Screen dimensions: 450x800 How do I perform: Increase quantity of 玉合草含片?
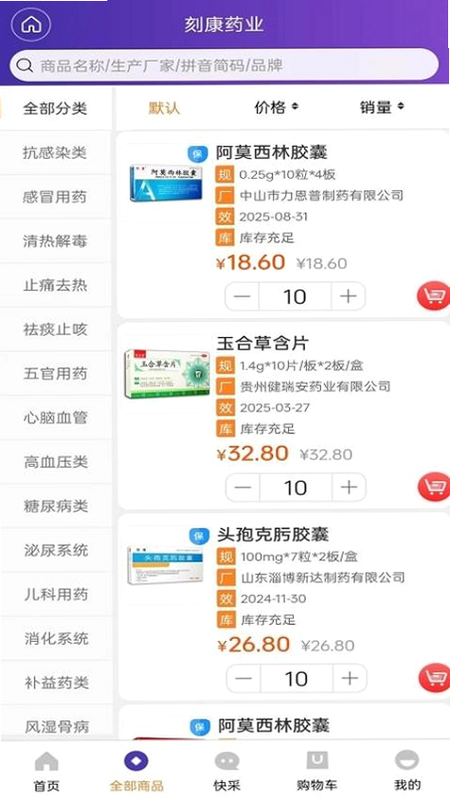349,487
